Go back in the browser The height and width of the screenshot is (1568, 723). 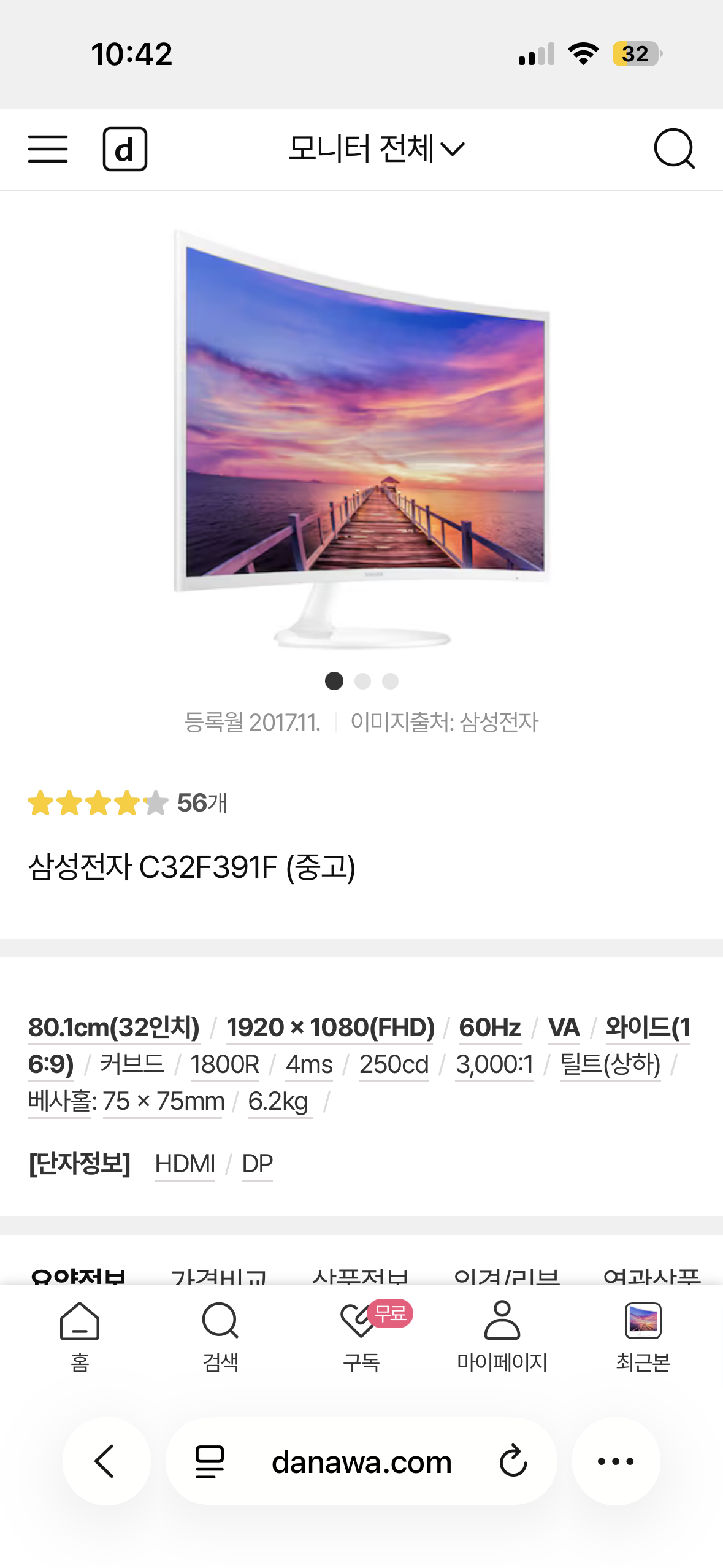pyautogui.click(x=106, y=1461)
